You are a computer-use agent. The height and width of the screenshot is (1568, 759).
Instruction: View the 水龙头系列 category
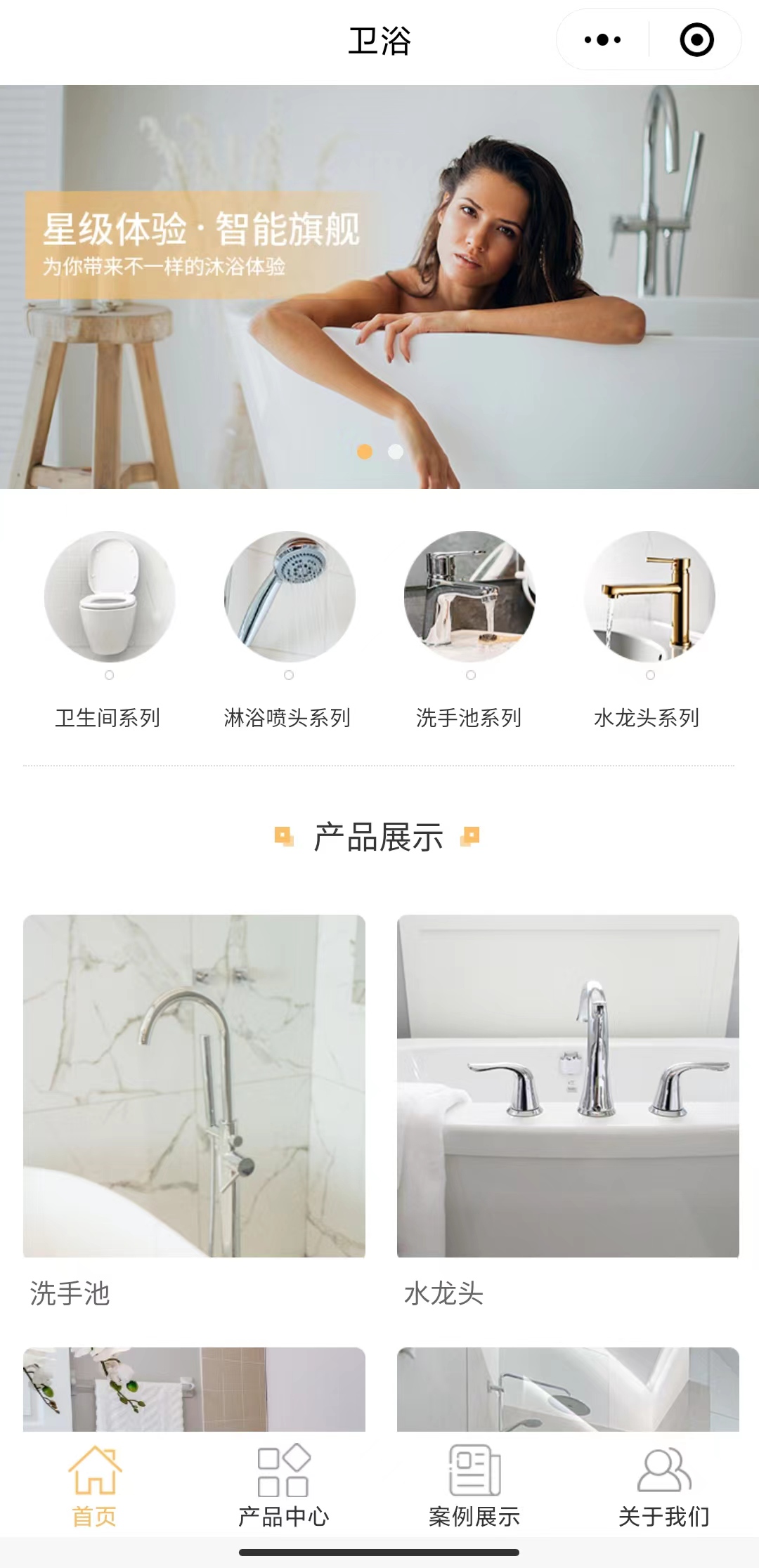click(649, 597)
